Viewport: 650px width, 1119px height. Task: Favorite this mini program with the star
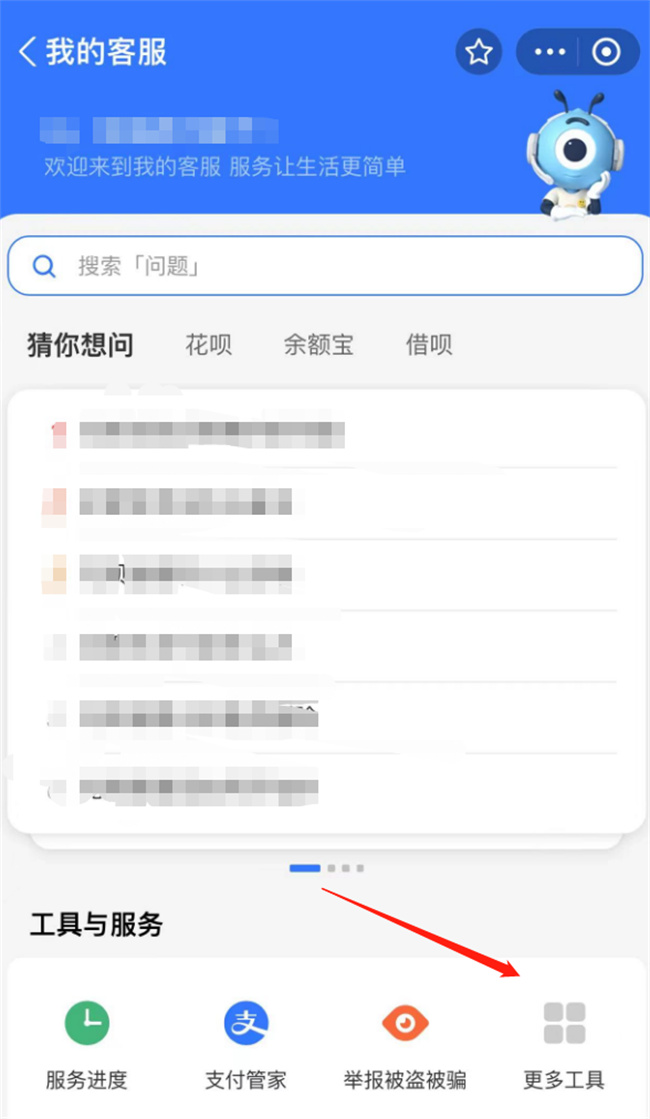(479, 51)
